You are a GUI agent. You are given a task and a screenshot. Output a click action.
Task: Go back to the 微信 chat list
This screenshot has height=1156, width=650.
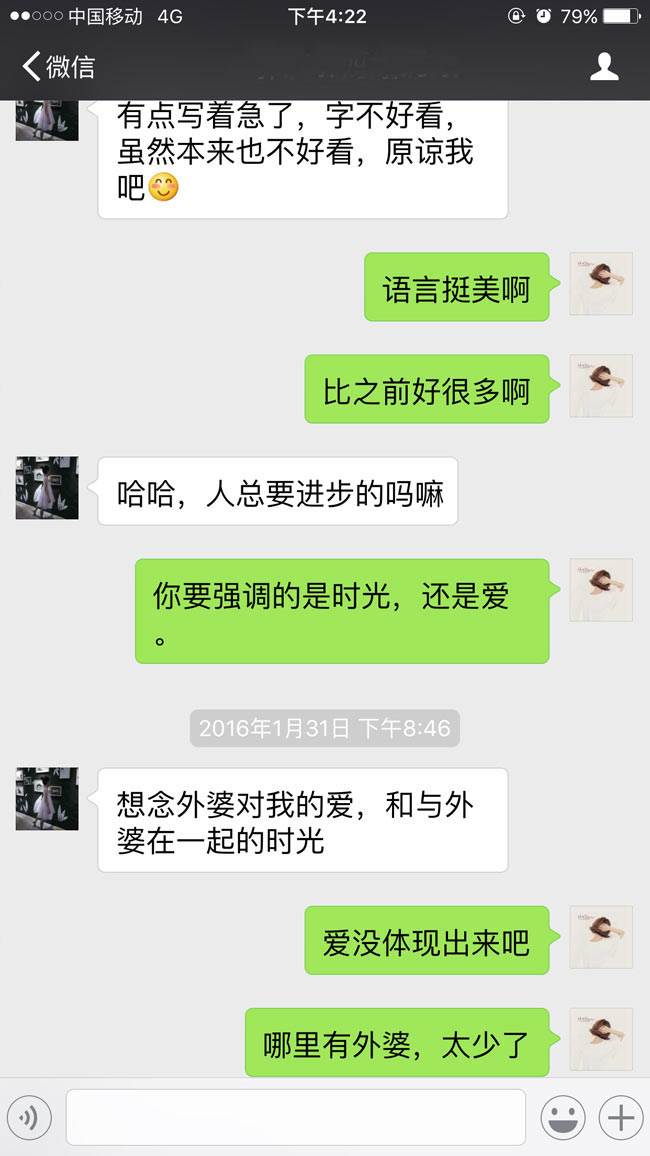(58, 67)
